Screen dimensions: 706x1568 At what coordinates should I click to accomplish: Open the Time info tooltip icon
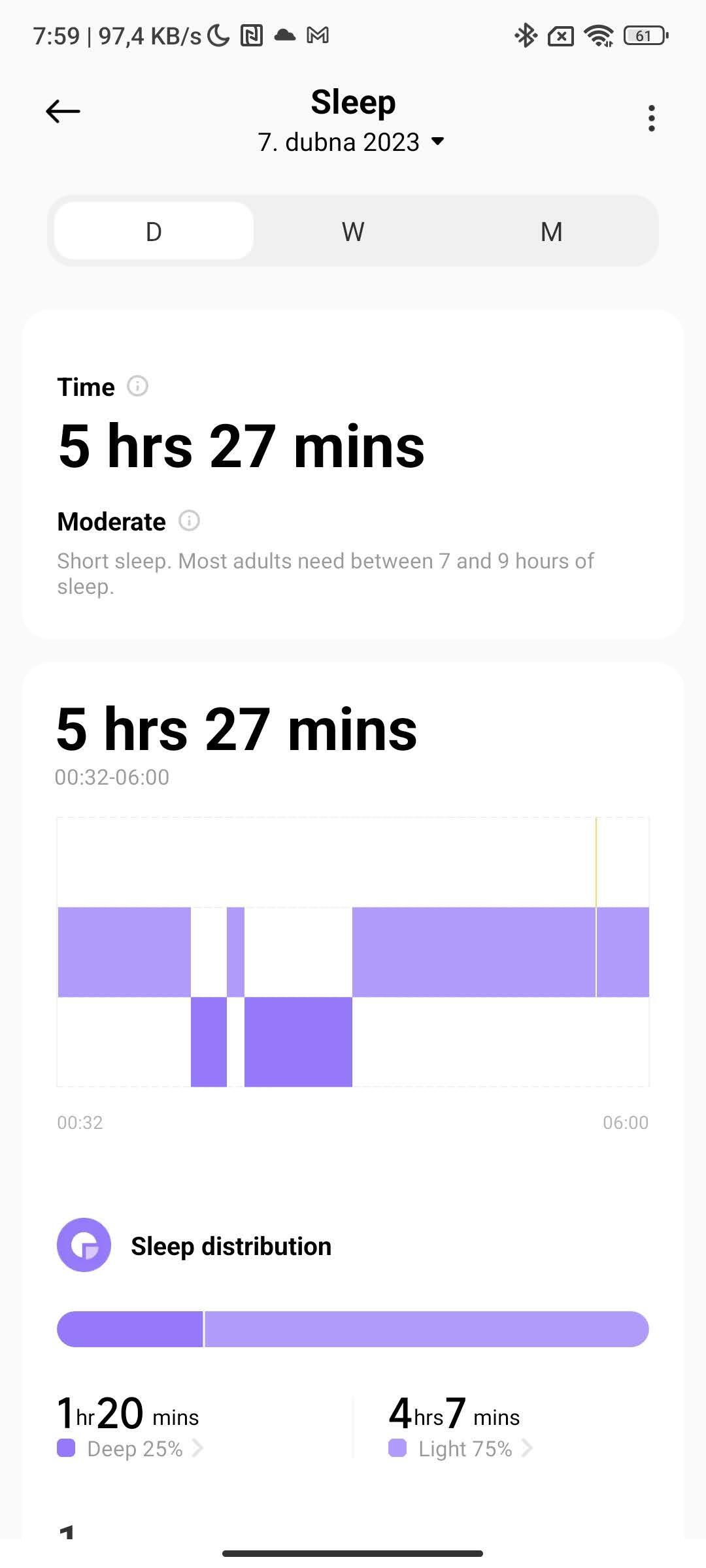(x=137, y=386)
